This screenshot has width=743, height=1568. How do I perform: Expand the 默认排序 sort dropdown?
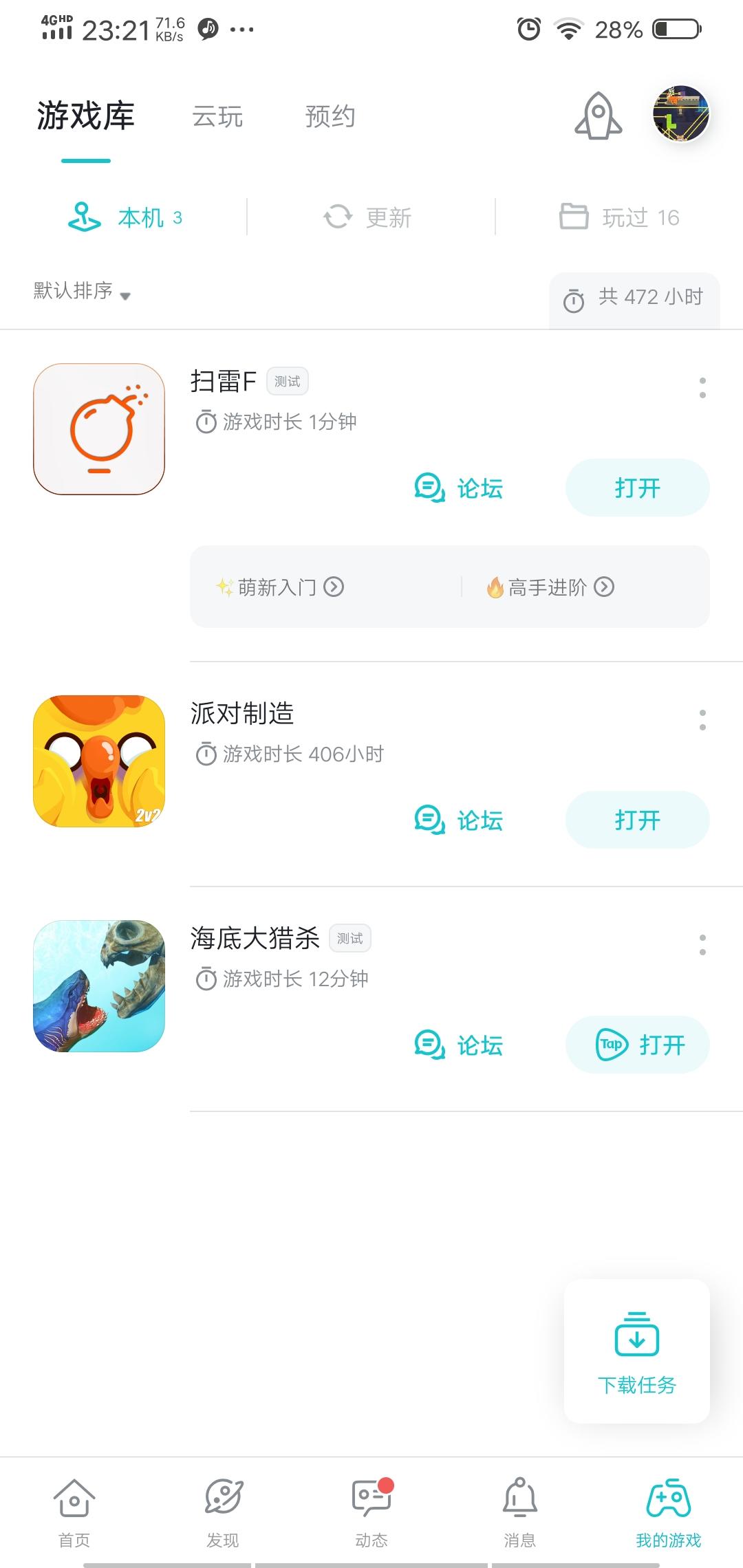click(x=82, y=292)
